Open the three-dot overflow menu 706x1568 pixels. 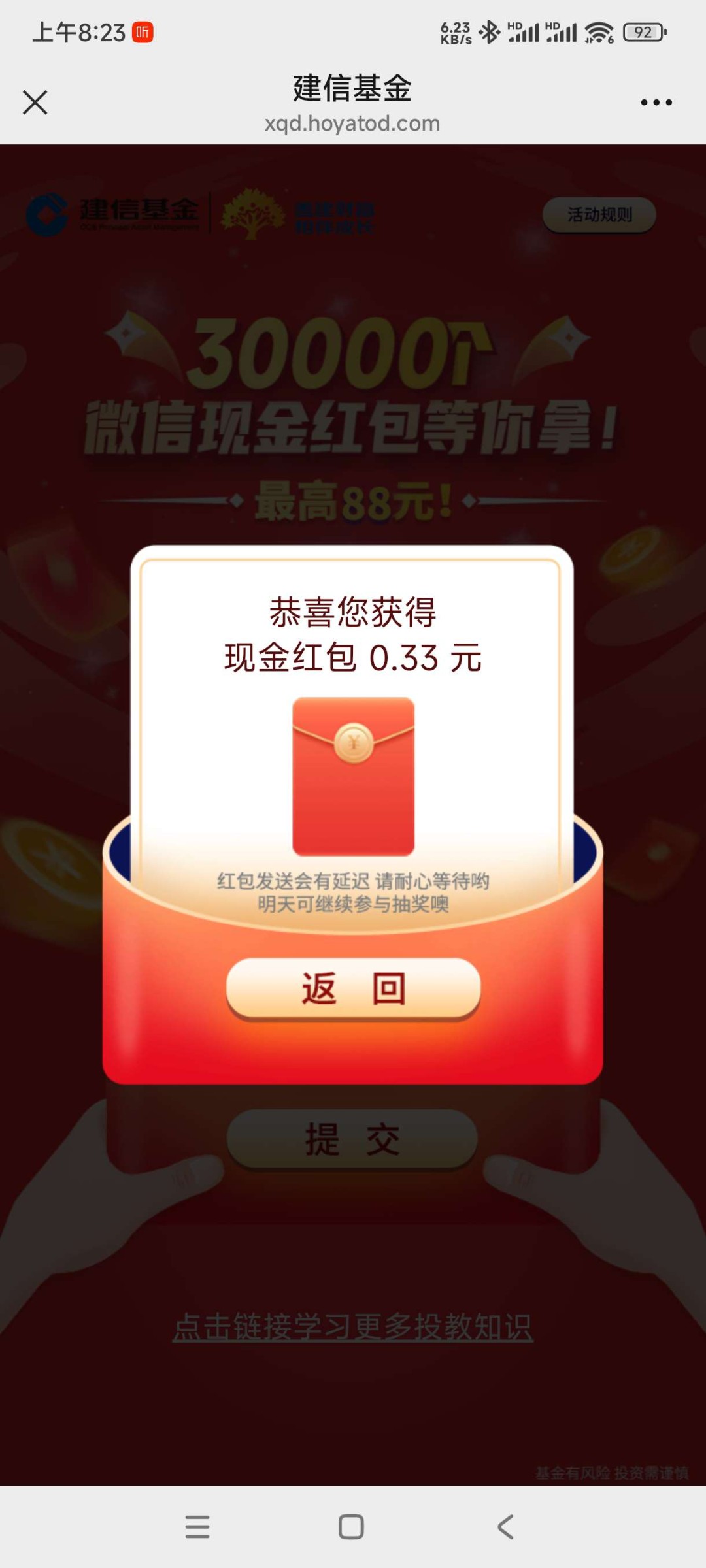point(656,103)
